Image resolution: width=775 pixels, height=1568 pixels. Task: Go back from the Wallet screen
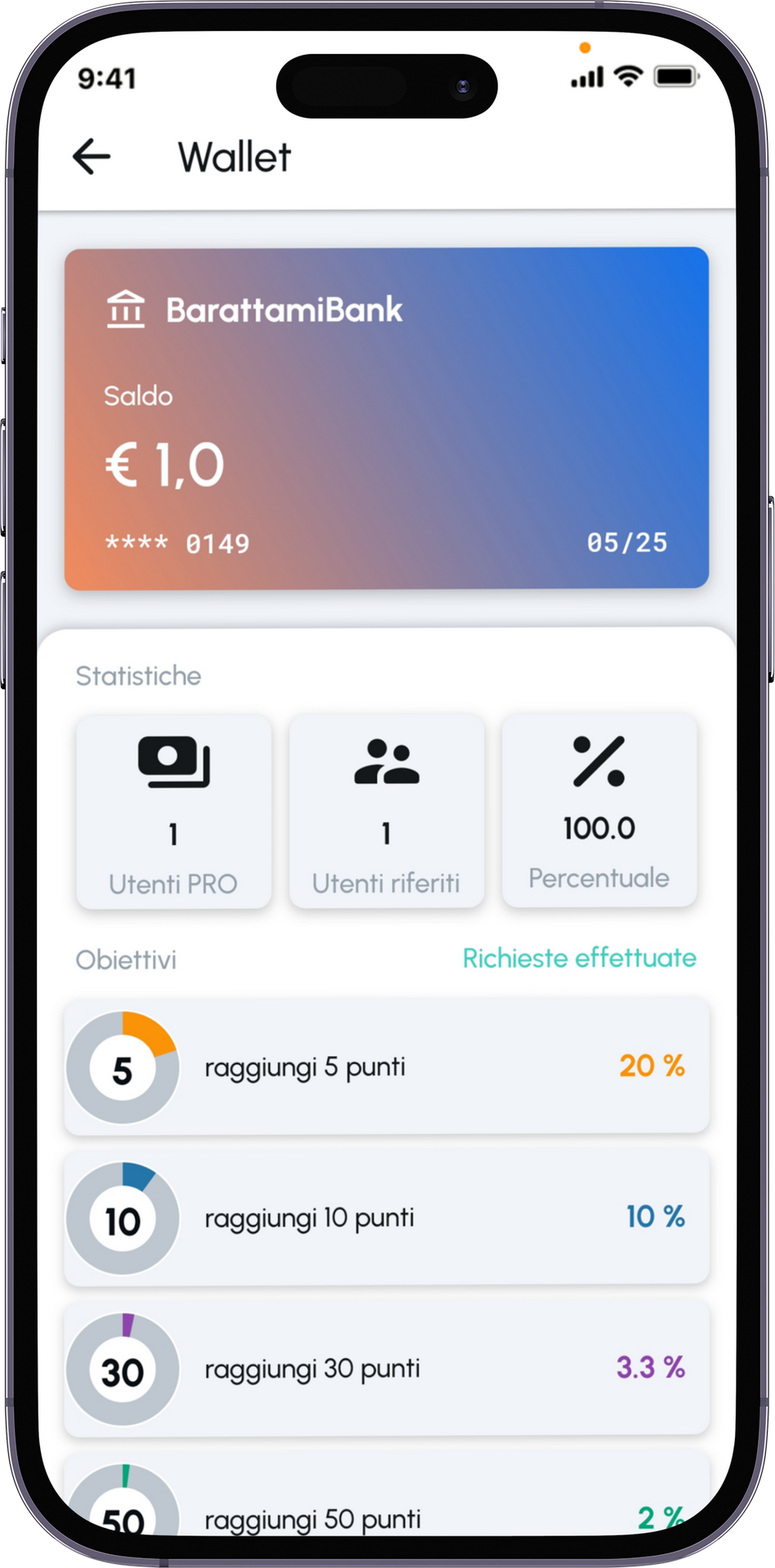pyautogui.click(x=91, y=156)
